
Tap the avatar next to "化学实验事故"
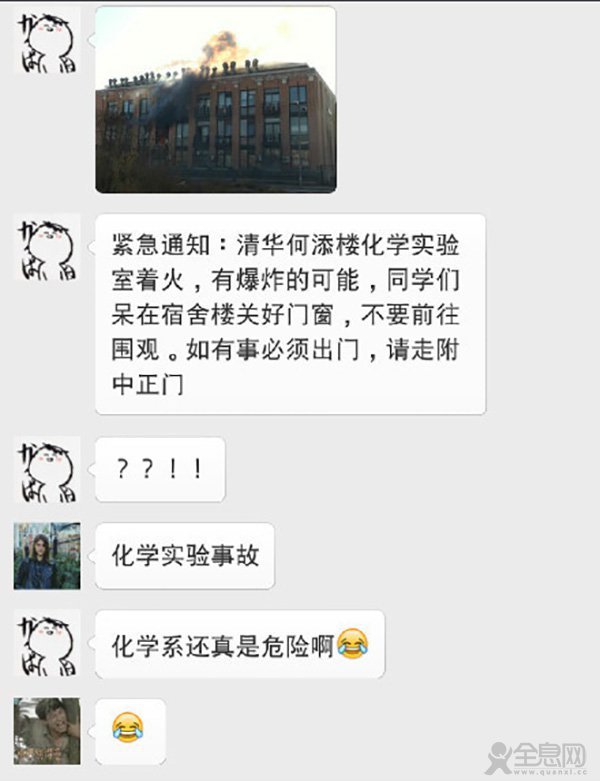47,555
